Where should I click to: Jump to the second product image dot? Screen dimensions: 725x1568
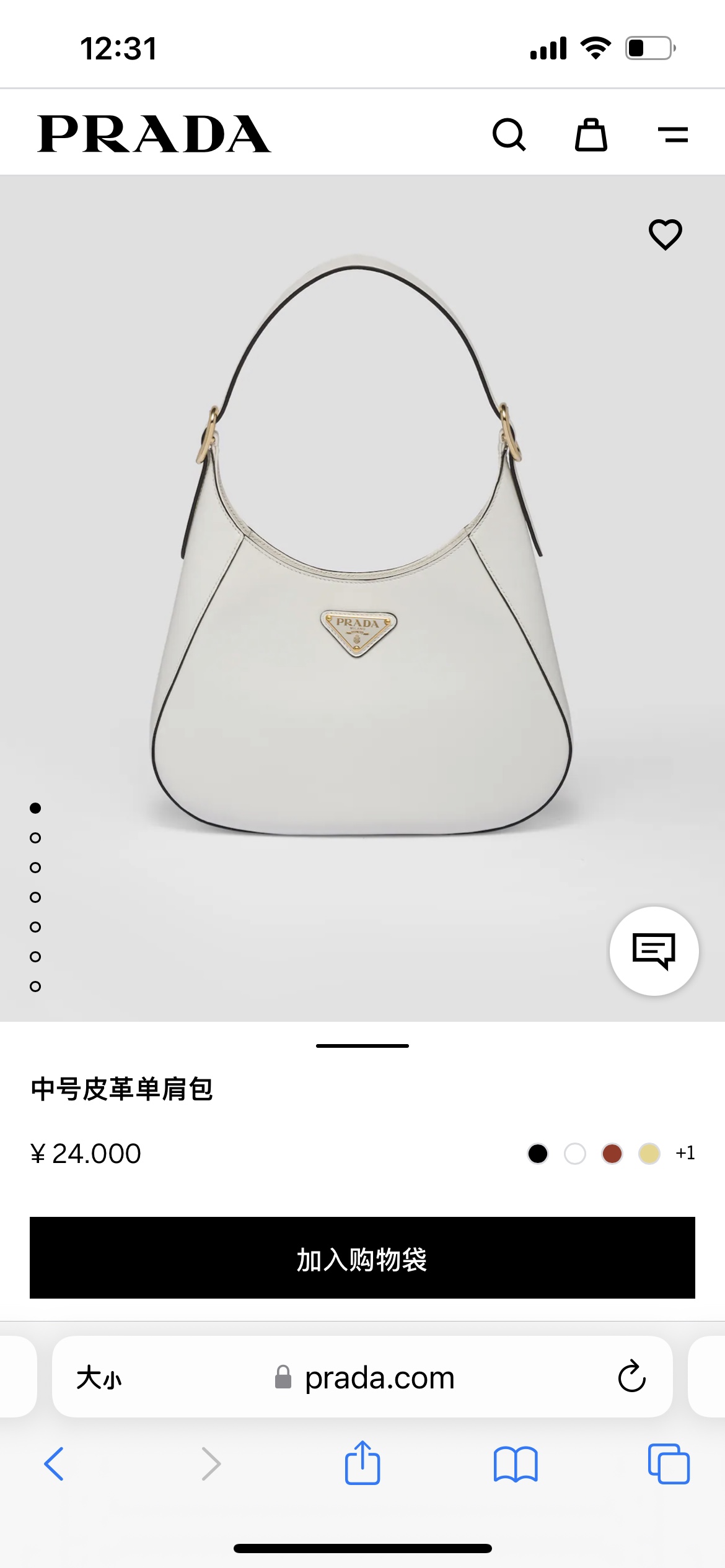(35, 838)
